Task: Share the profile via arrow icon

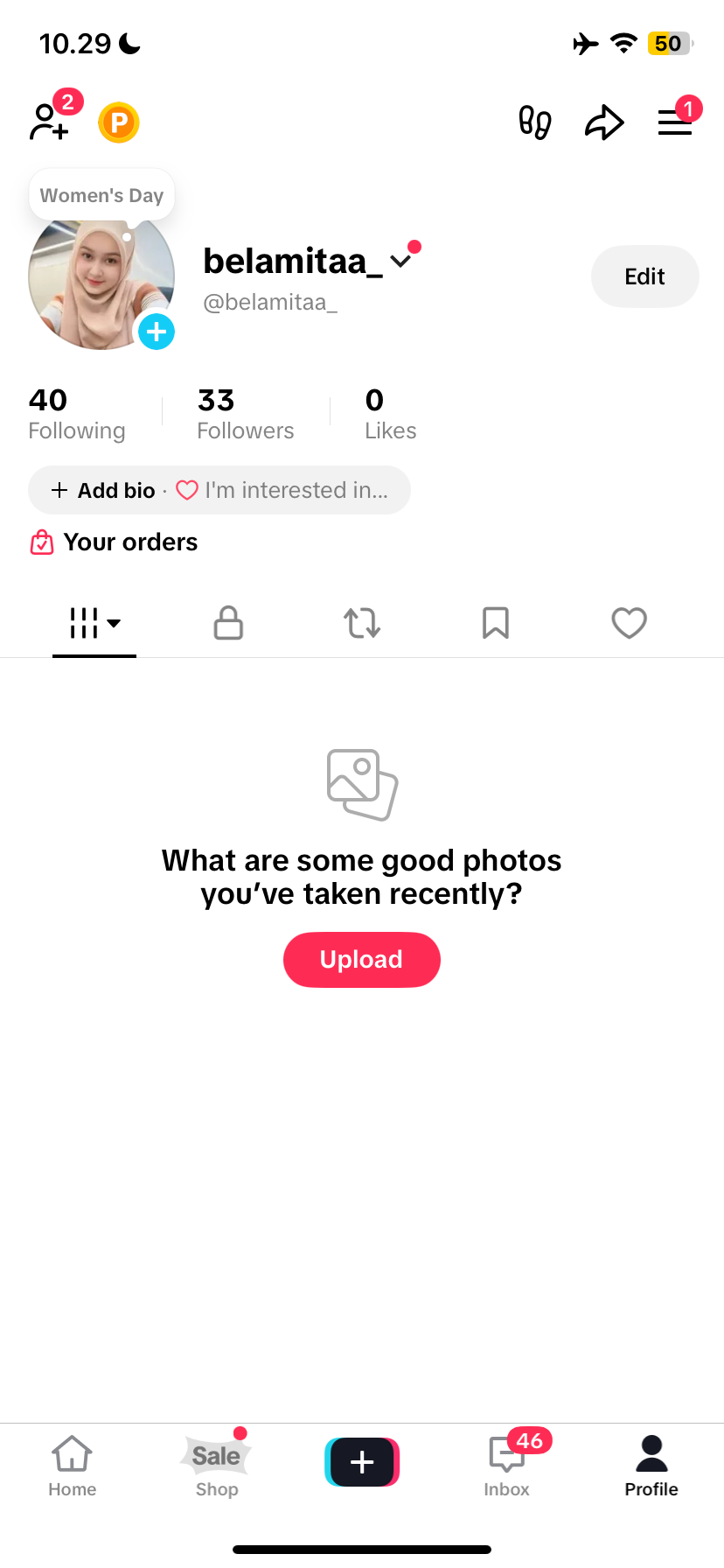Action: (604, 122)
